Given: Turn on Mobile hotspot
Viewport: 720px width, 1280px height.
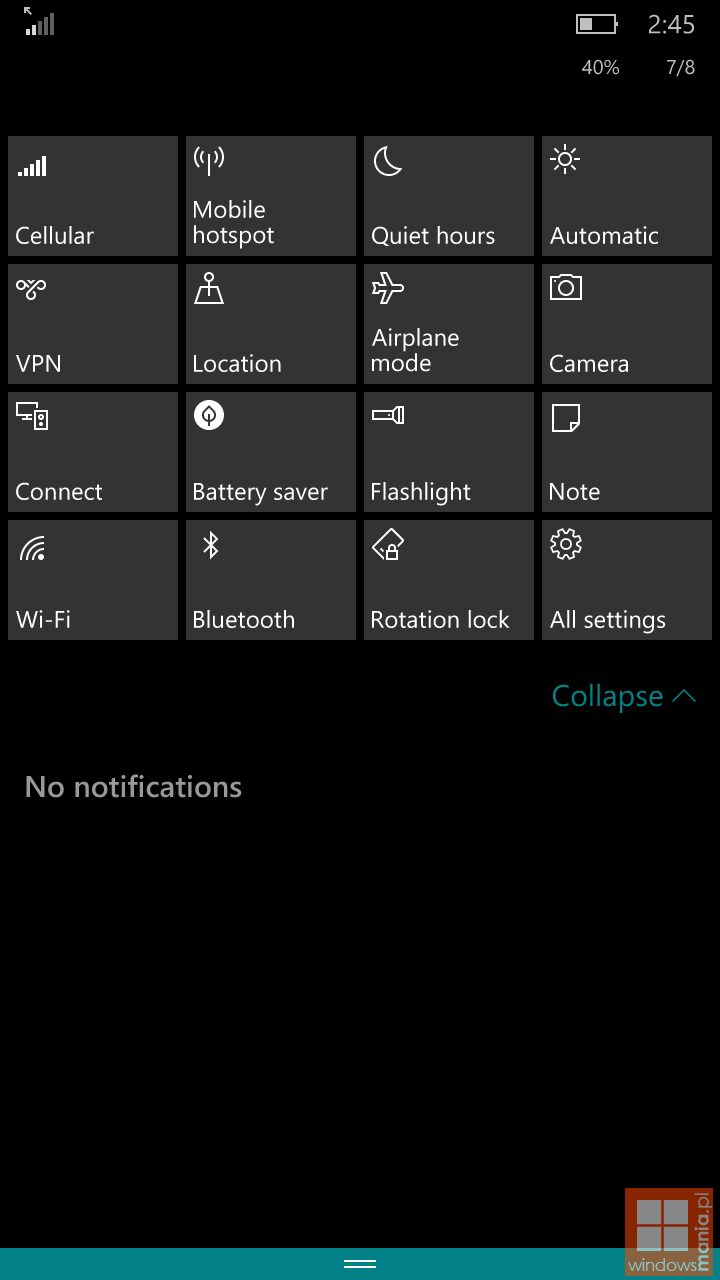Looking at the screenshot, I should coord(271,196).
